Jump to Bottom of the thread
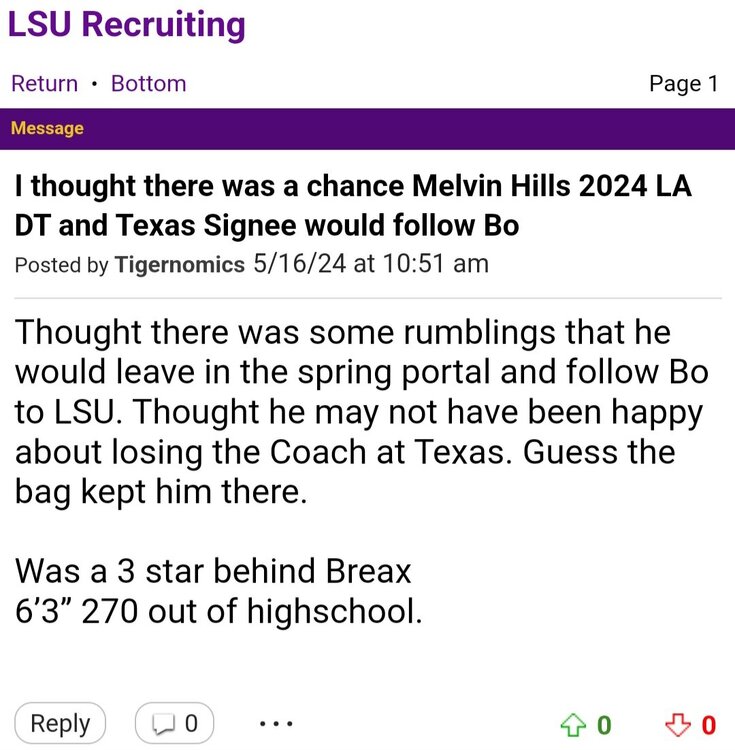This screenshot has height=750, width=735. (x=148, y=83)
